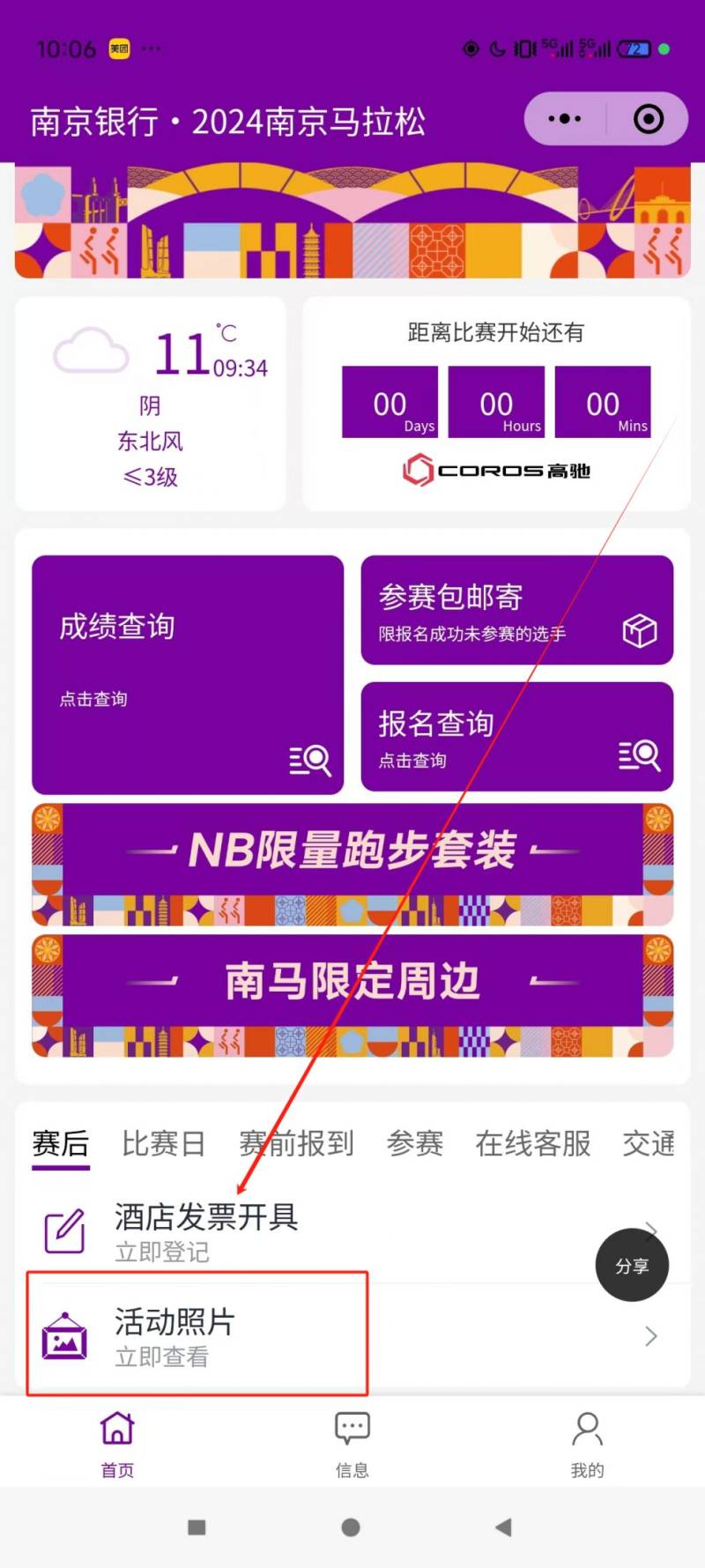Open the magnifier icon beside 成绩查询

point(310,758)
